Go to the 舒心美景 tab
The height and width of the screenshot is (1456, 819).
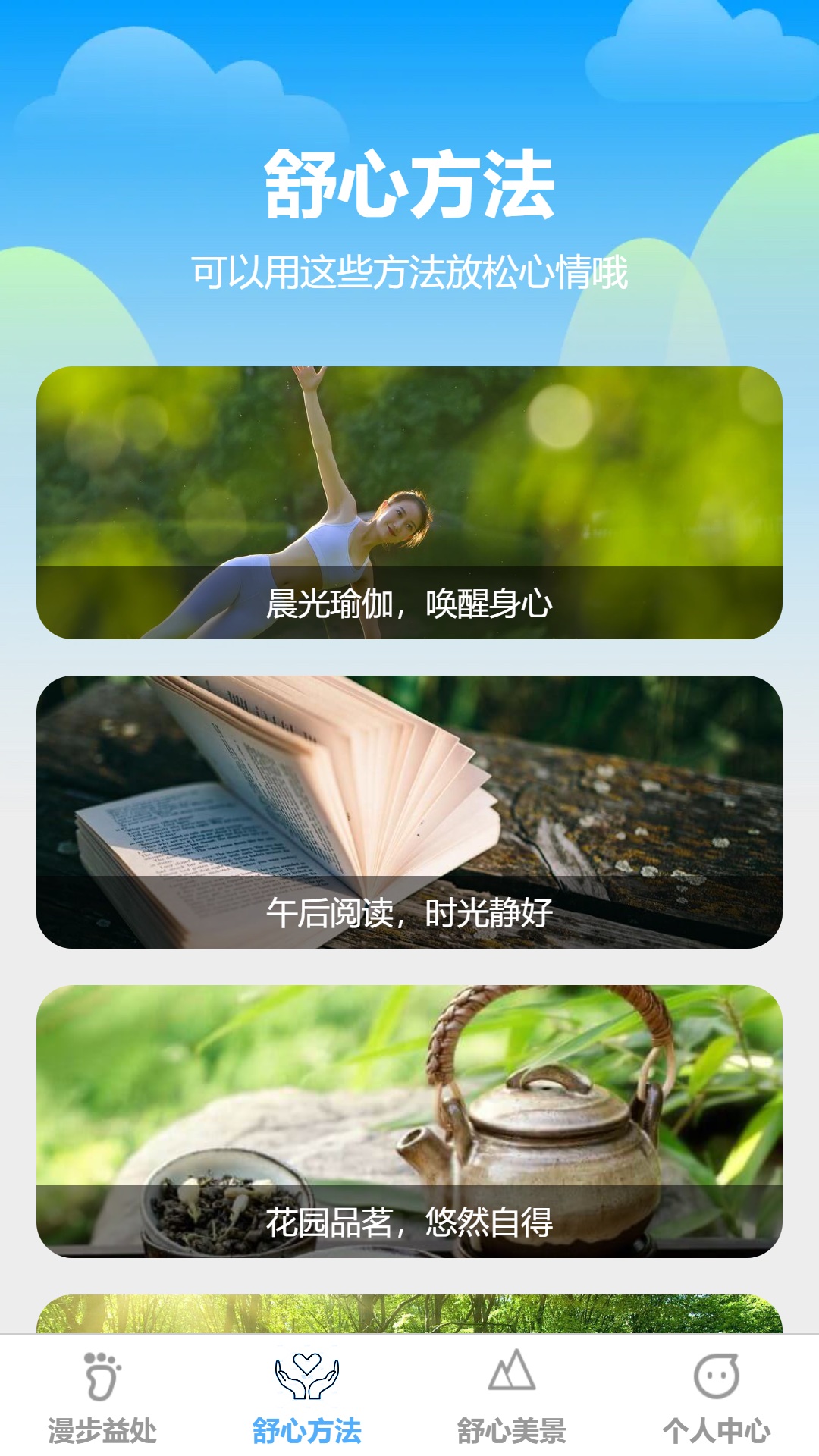(x=512, y=1397)
